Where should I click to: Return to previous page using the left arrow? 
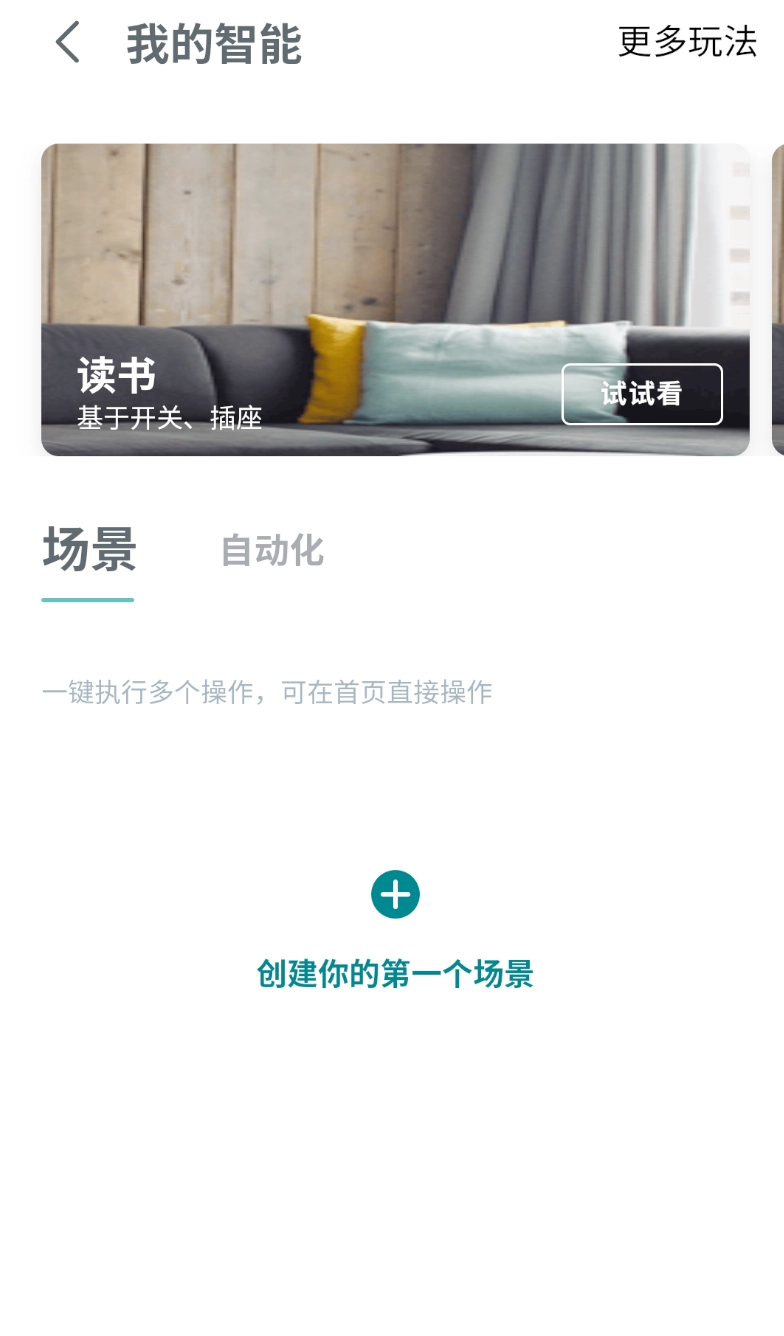coord(67,44)
